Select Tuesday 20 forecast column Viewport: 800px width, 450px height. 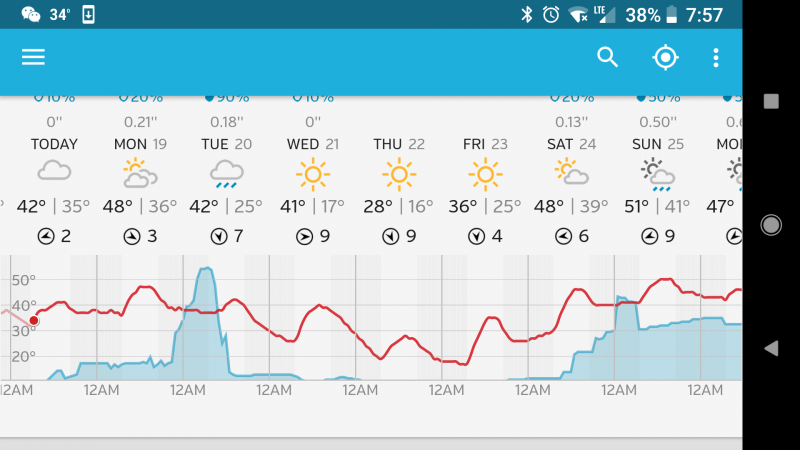coord(227,175)
